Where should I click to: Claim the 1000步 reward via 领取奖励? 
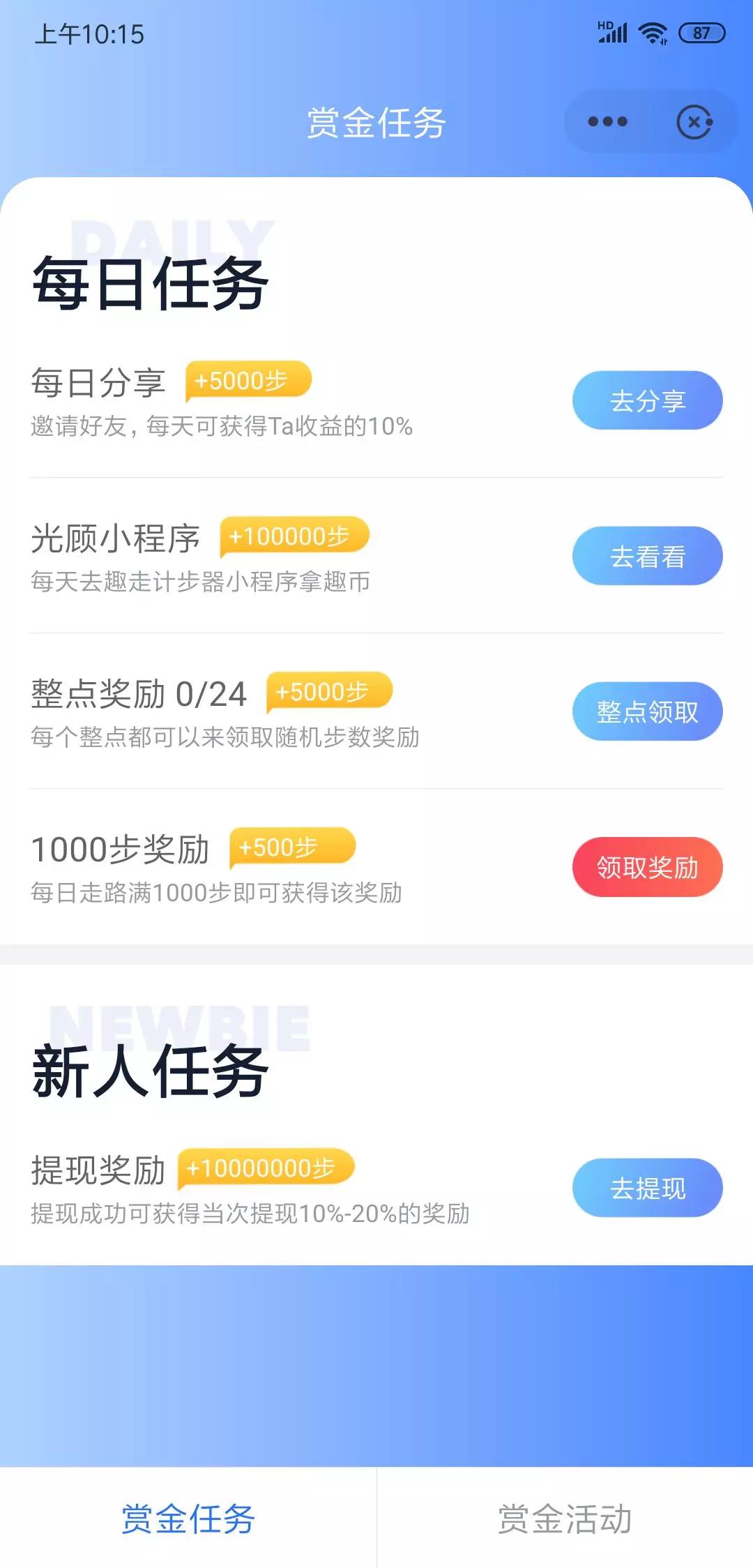tap(647, 867)
